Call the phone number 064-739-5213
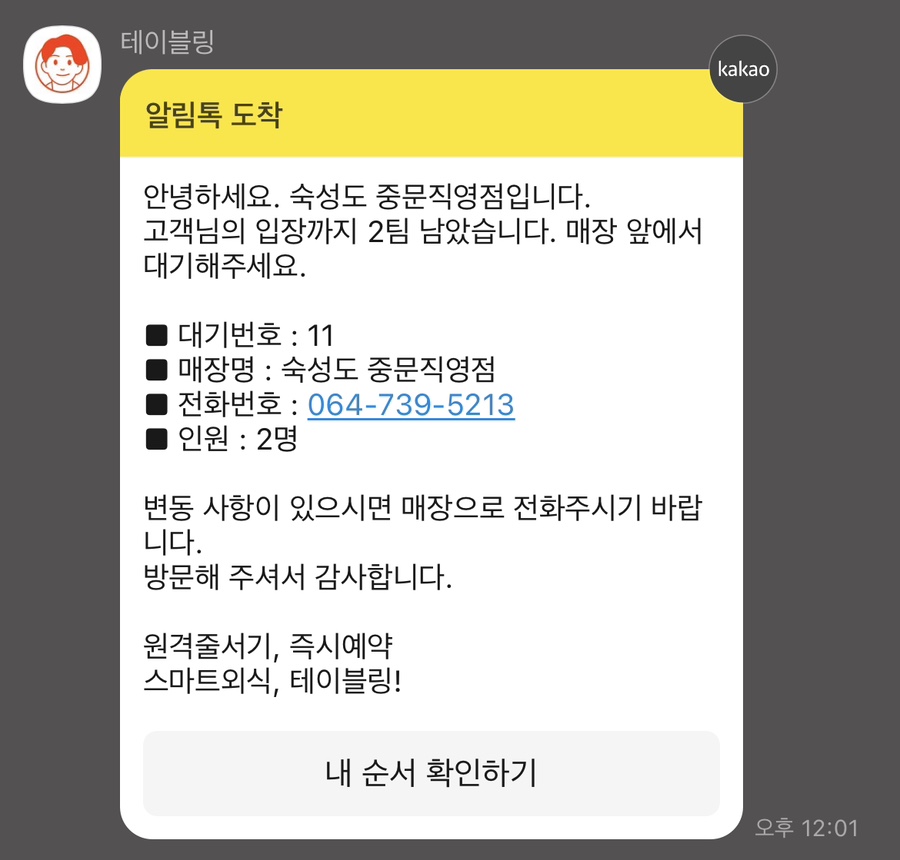900x860 pixels. [x=410, y=405]
